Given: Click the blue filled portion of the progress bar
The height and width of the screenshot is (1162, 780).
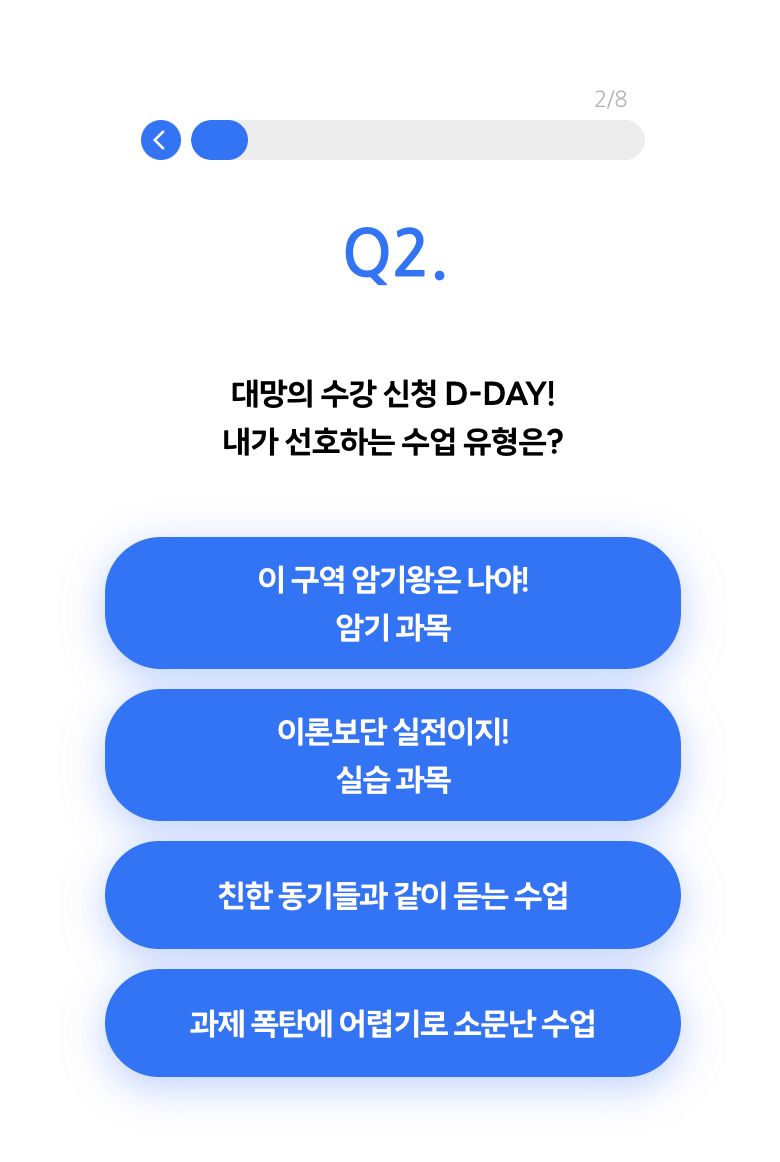Looking at the screenshot, I should [219, 141].
